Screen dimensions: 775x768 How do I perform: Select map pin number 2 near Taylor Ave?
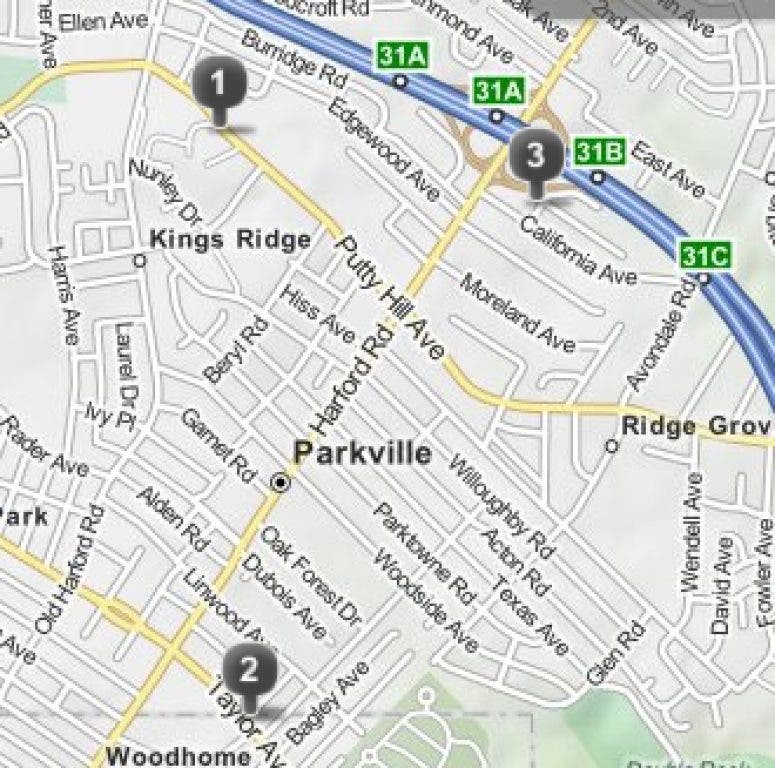(x=249, y=670)
